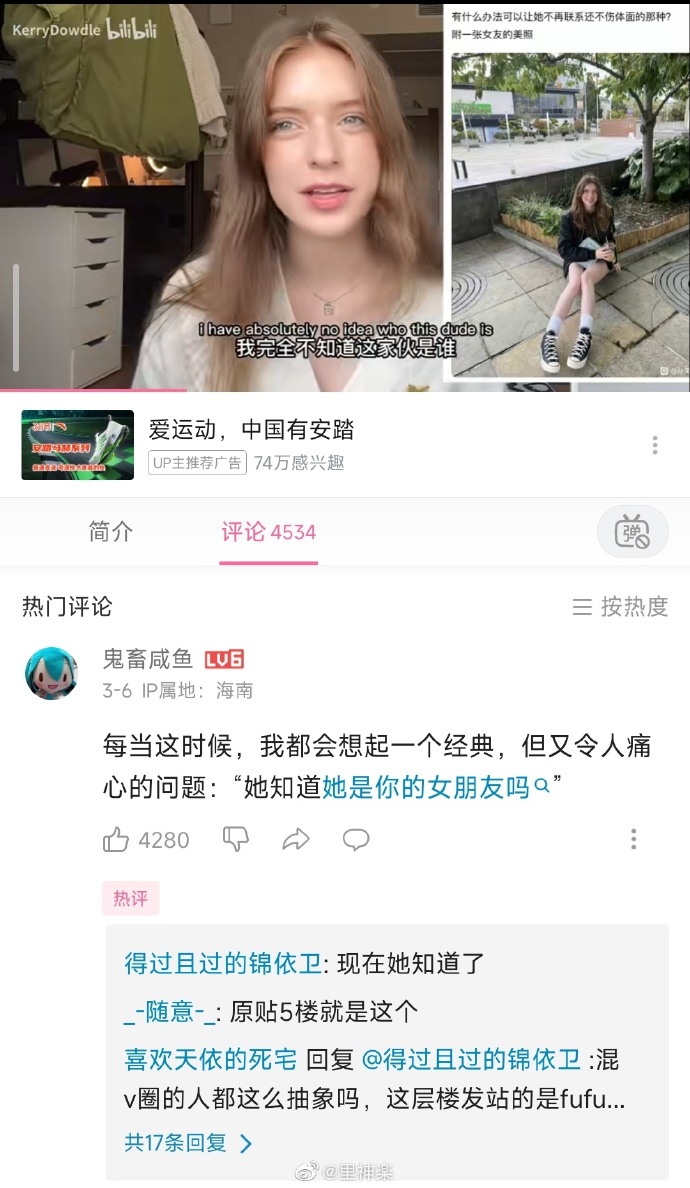Open username 得过且过的锦依卫 in replies
This screenshot has height=1188, width=690.
222,963
